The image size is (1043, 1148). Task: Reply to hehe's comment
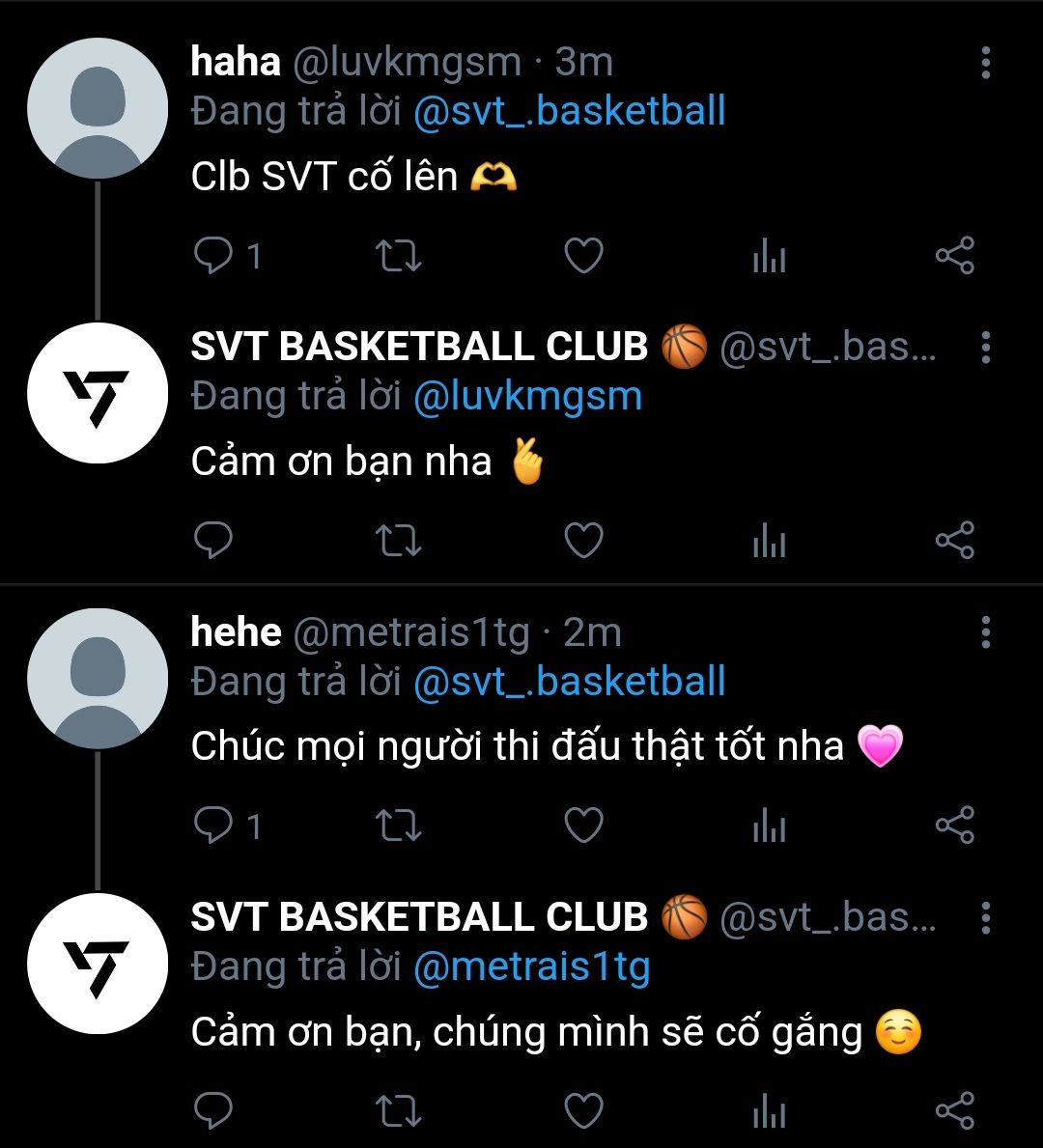click(x=214, y=826)
